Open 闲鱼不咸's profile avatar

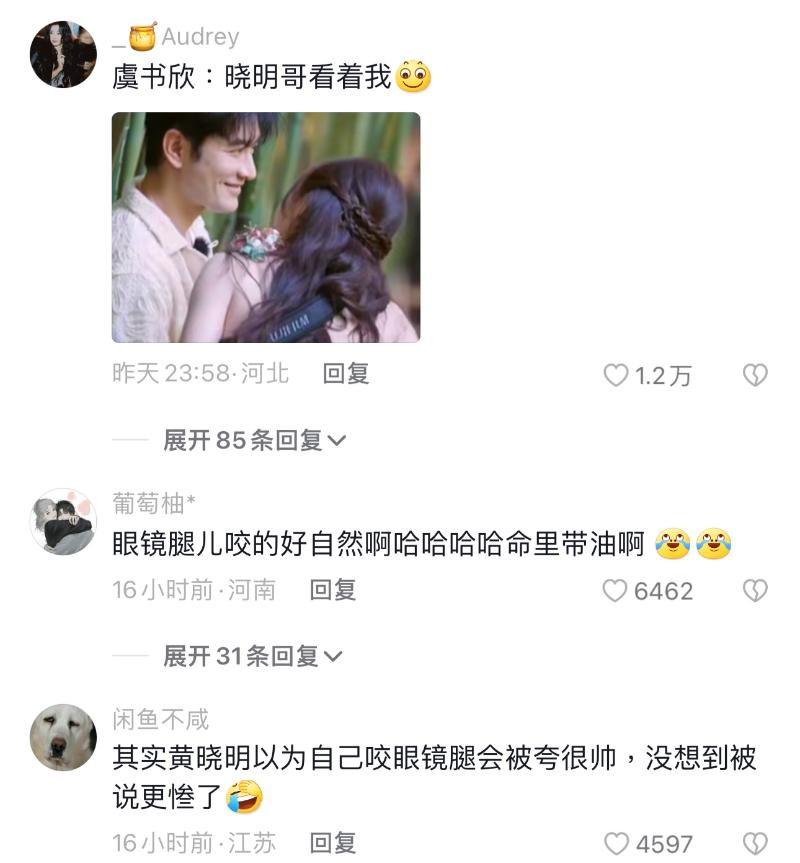pyautogui.click(x=63, y=736)
